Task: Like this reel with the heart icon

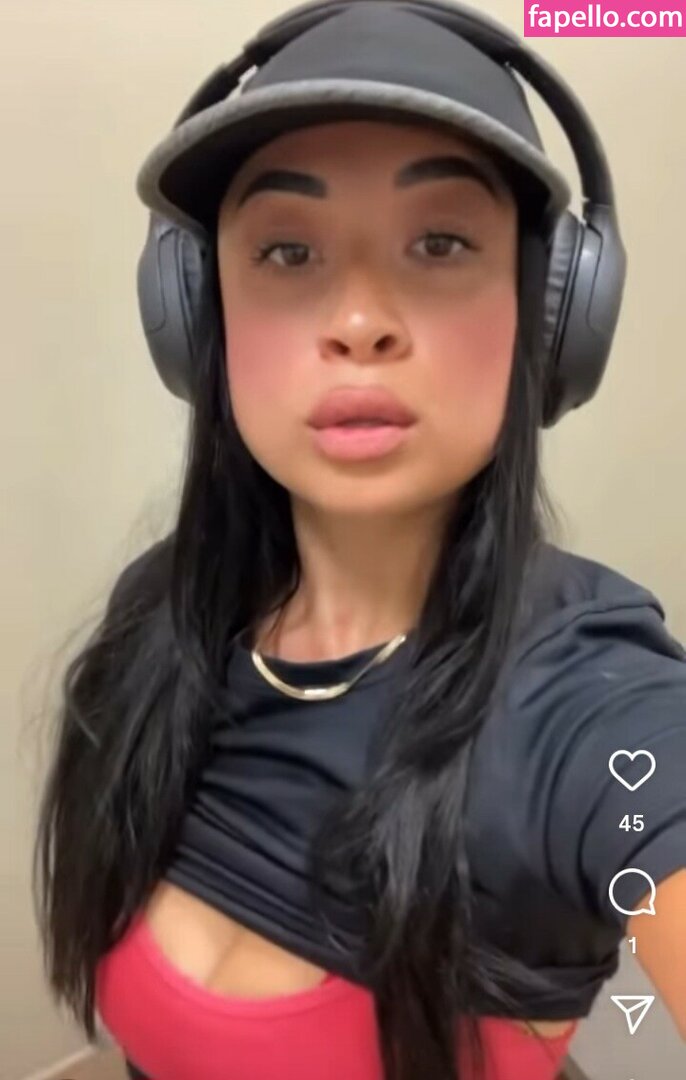Action: 632,770
